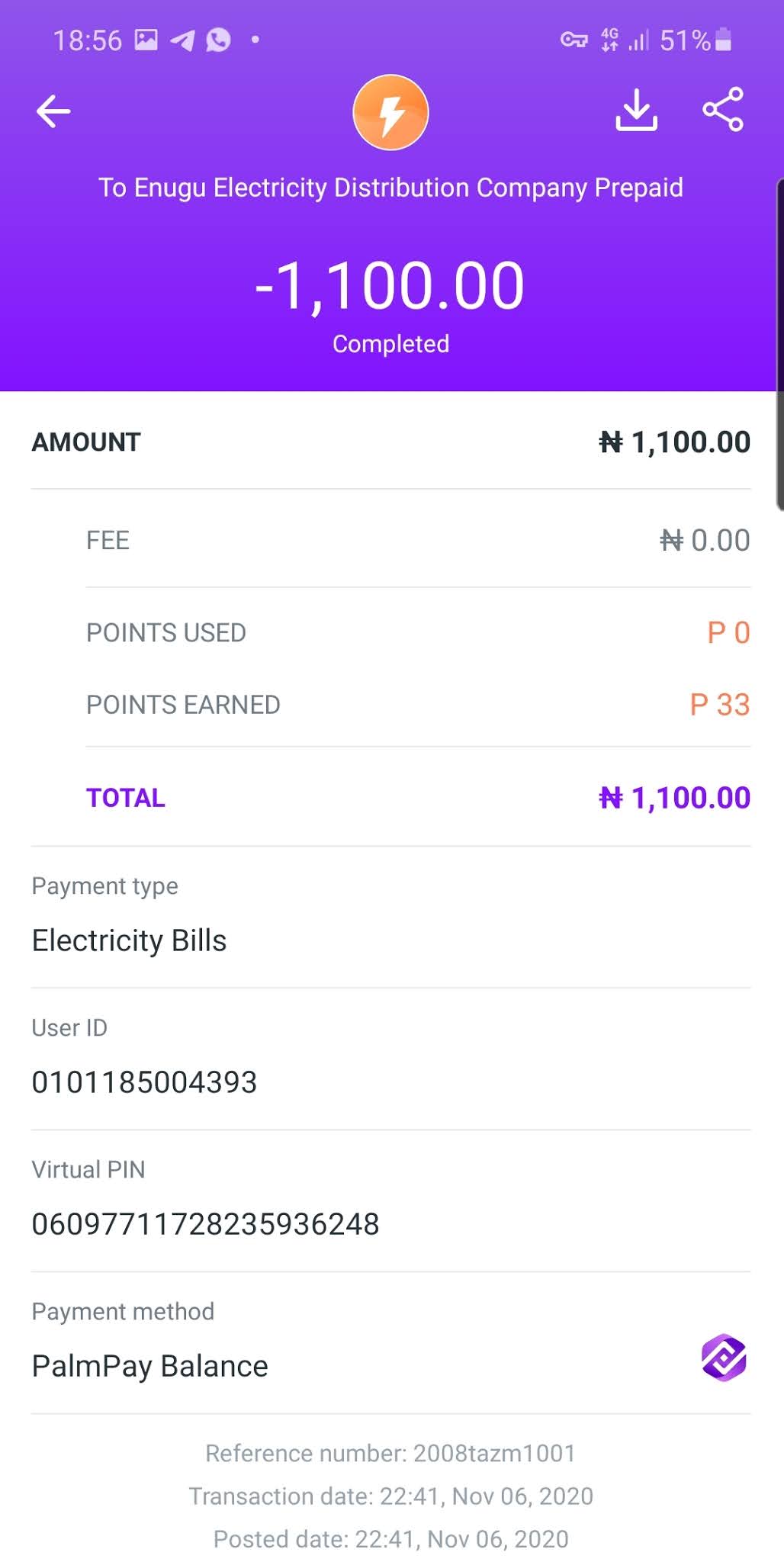Open the share options
This screenshot has height=1562, width=784.
tap(721, 111)
